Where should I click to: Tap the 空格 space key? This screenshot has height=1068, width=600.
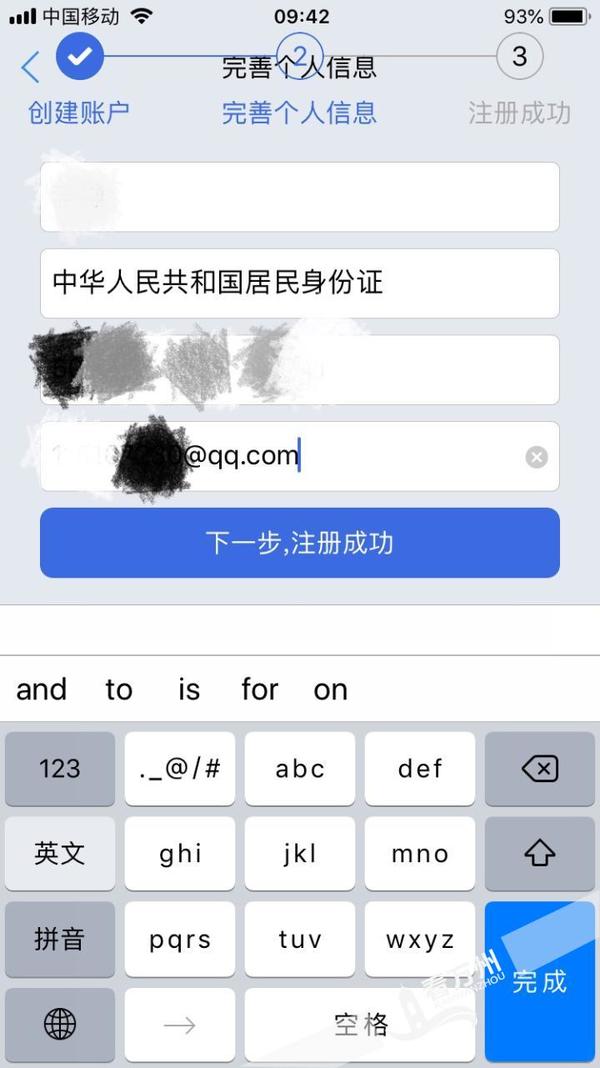(x=360, y=1024)
